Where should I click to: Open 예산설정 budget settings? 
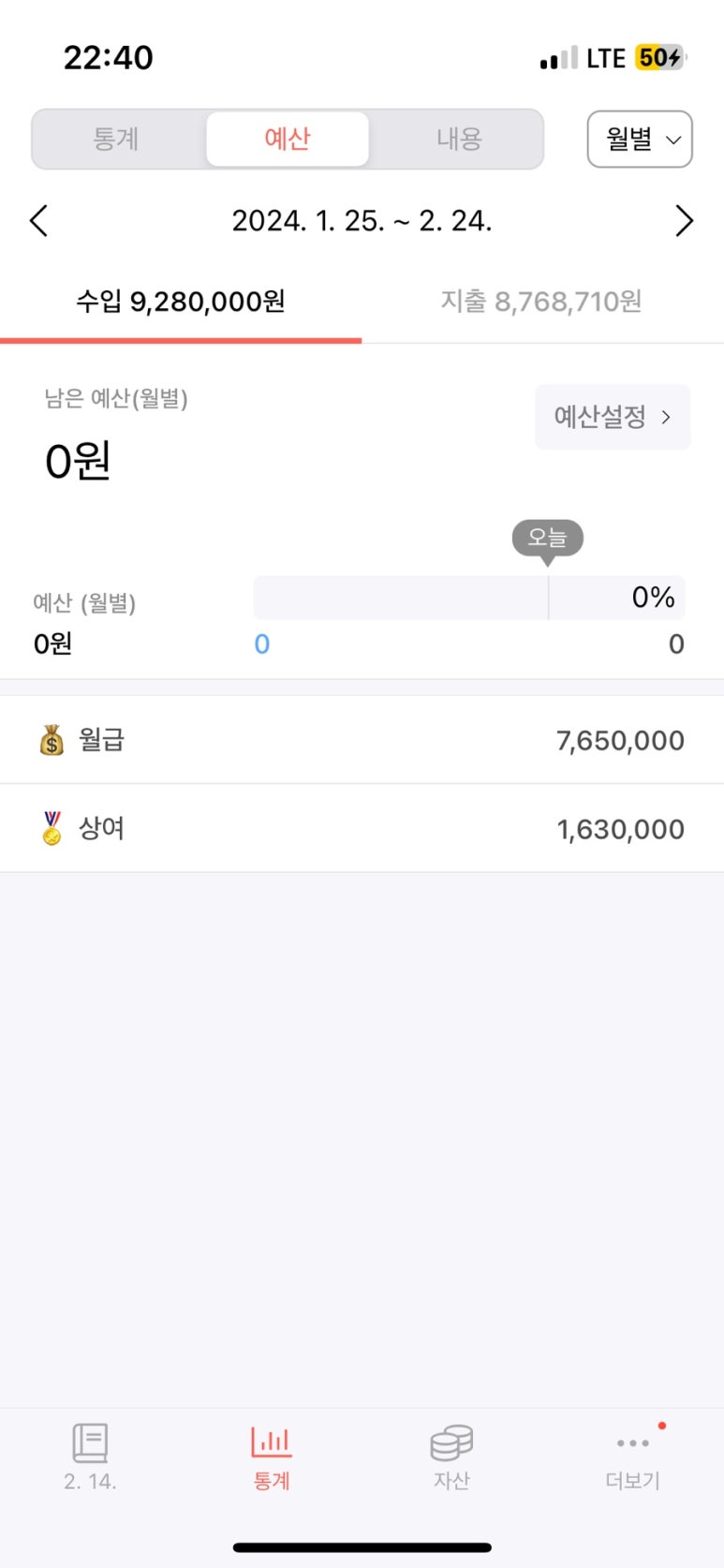[x=613, y=417]
